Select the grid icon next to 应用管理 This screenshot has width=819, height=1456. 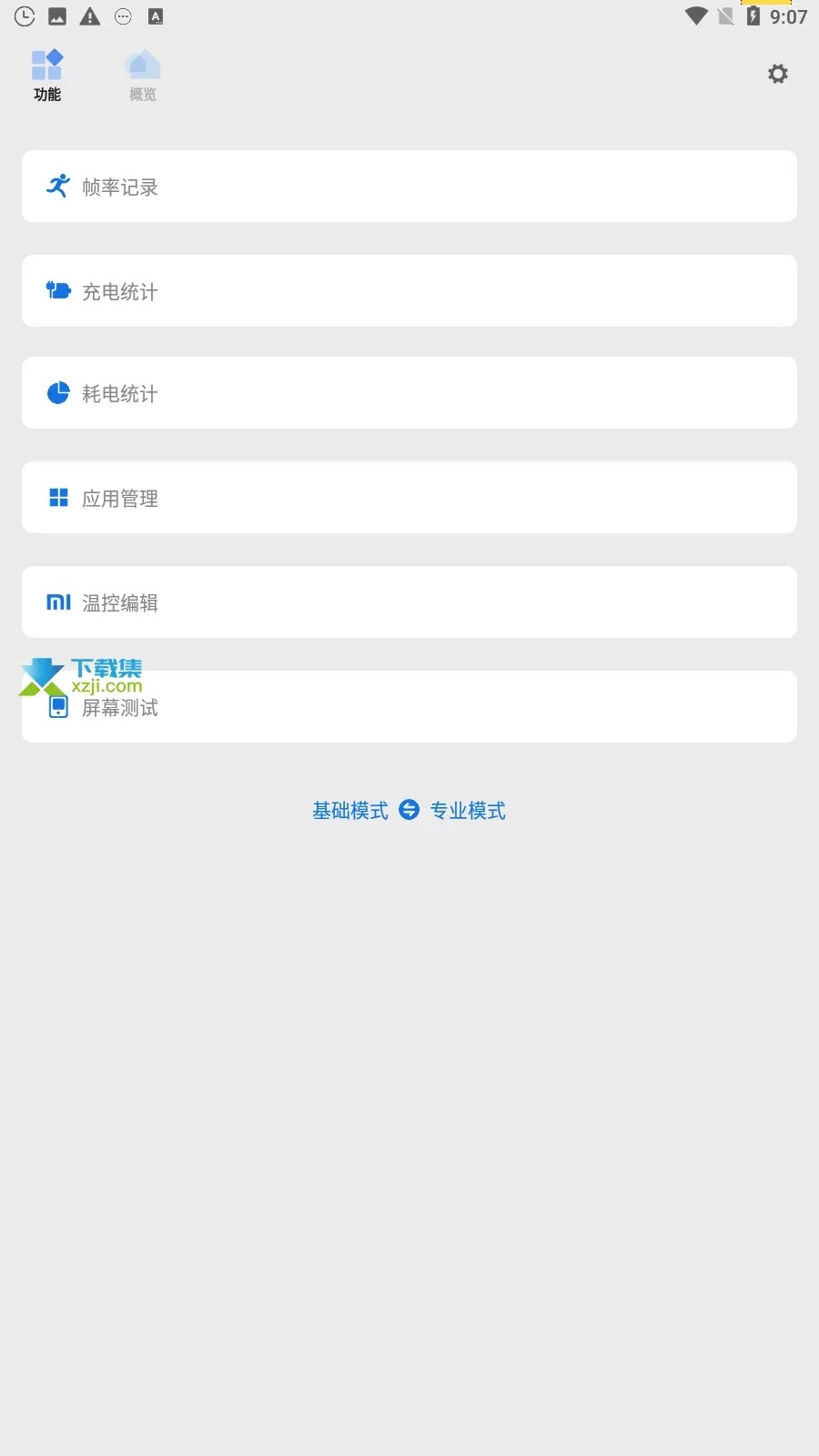point(57,498)
